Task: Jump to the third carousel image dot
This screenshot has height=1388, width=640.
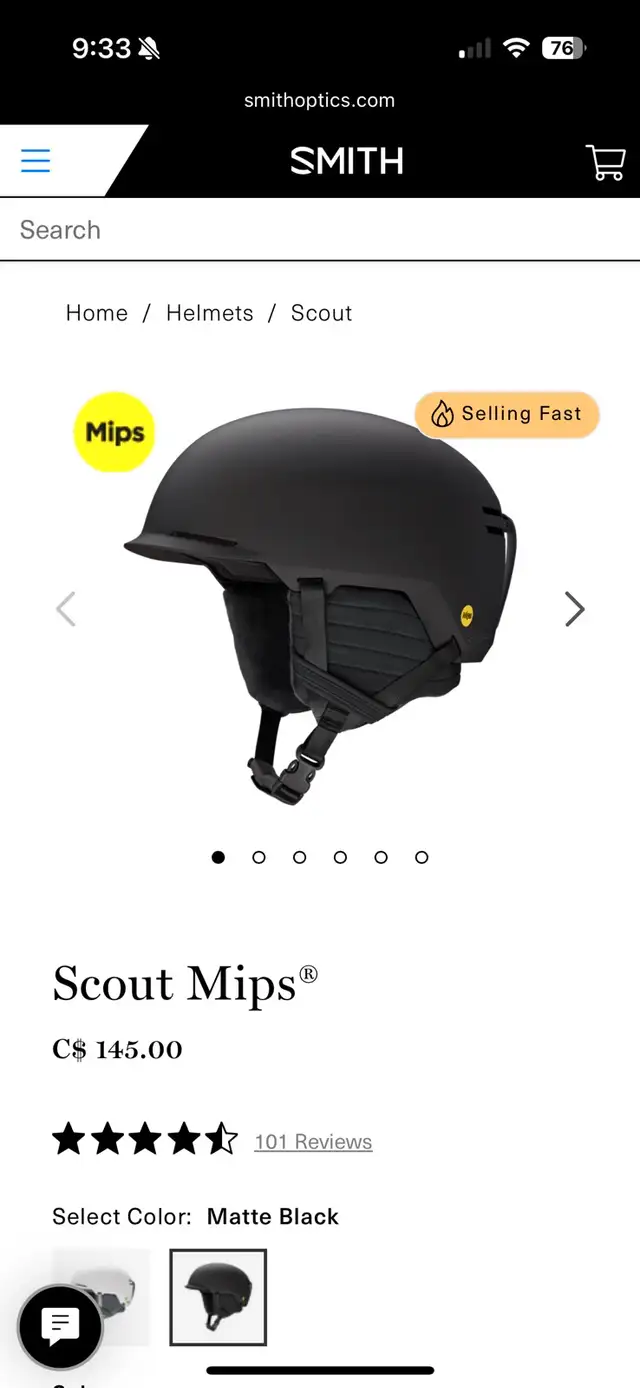Action: 300,857
